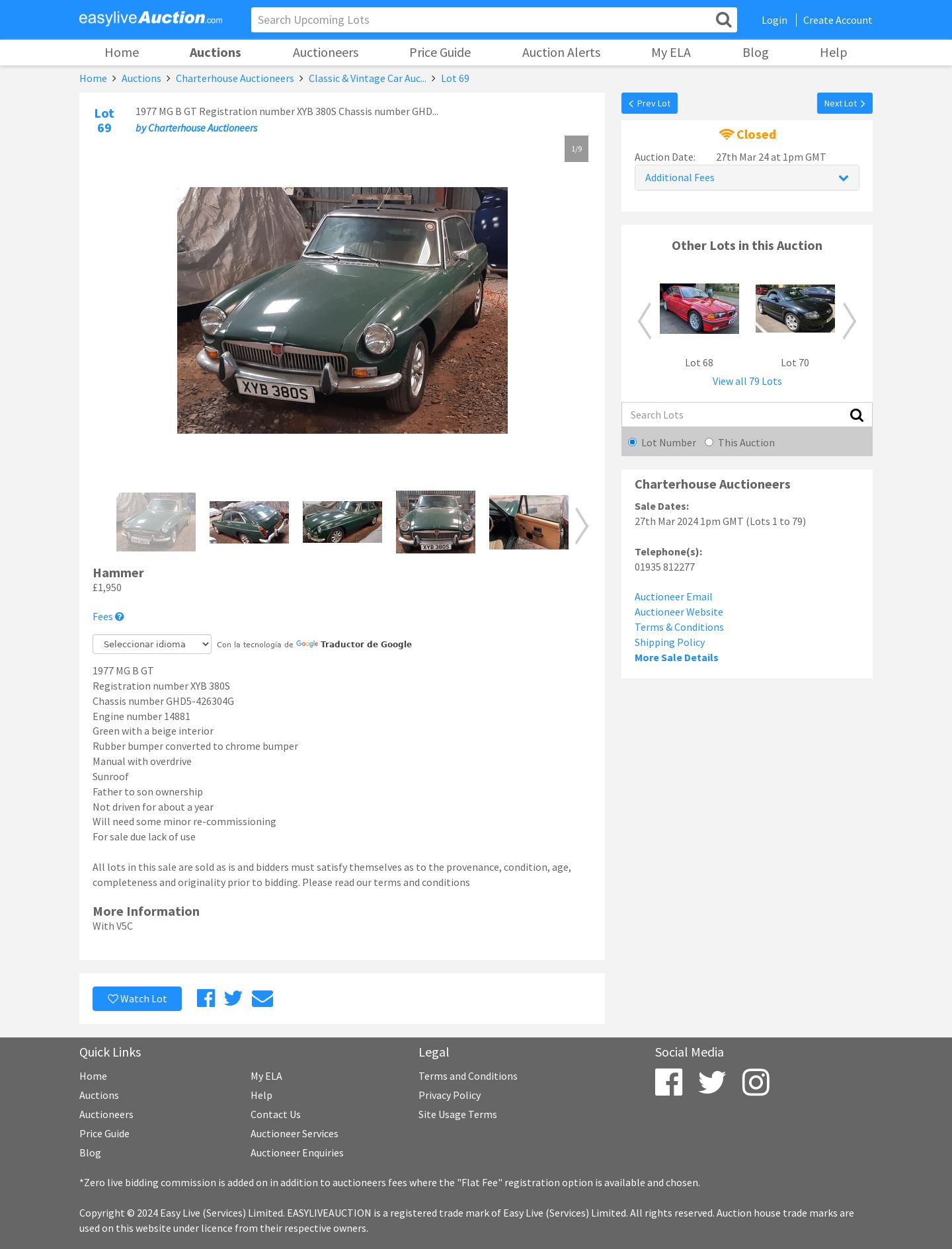The width and height of the screenshot is (952, 1249).
Task: Share this lot by email
Action: (x=262, y=998)
